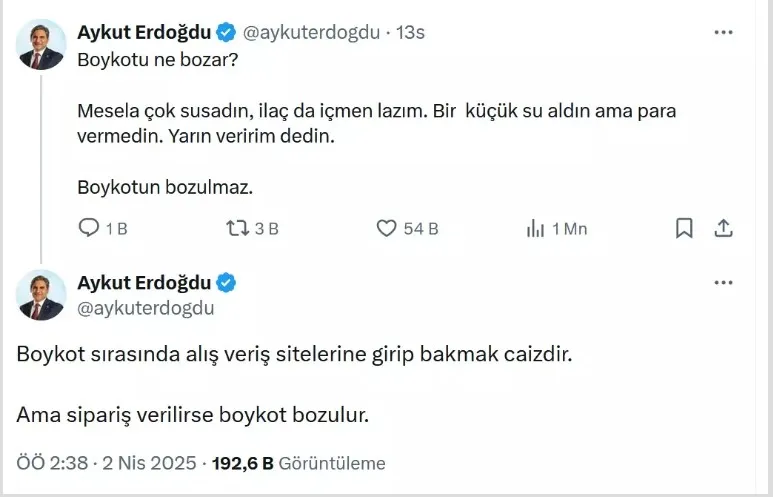The width and height of the screenshot is (773, 497).
Task: Reply to the "Boykotu ne bozar?" tweet
Action: [89, 229]
